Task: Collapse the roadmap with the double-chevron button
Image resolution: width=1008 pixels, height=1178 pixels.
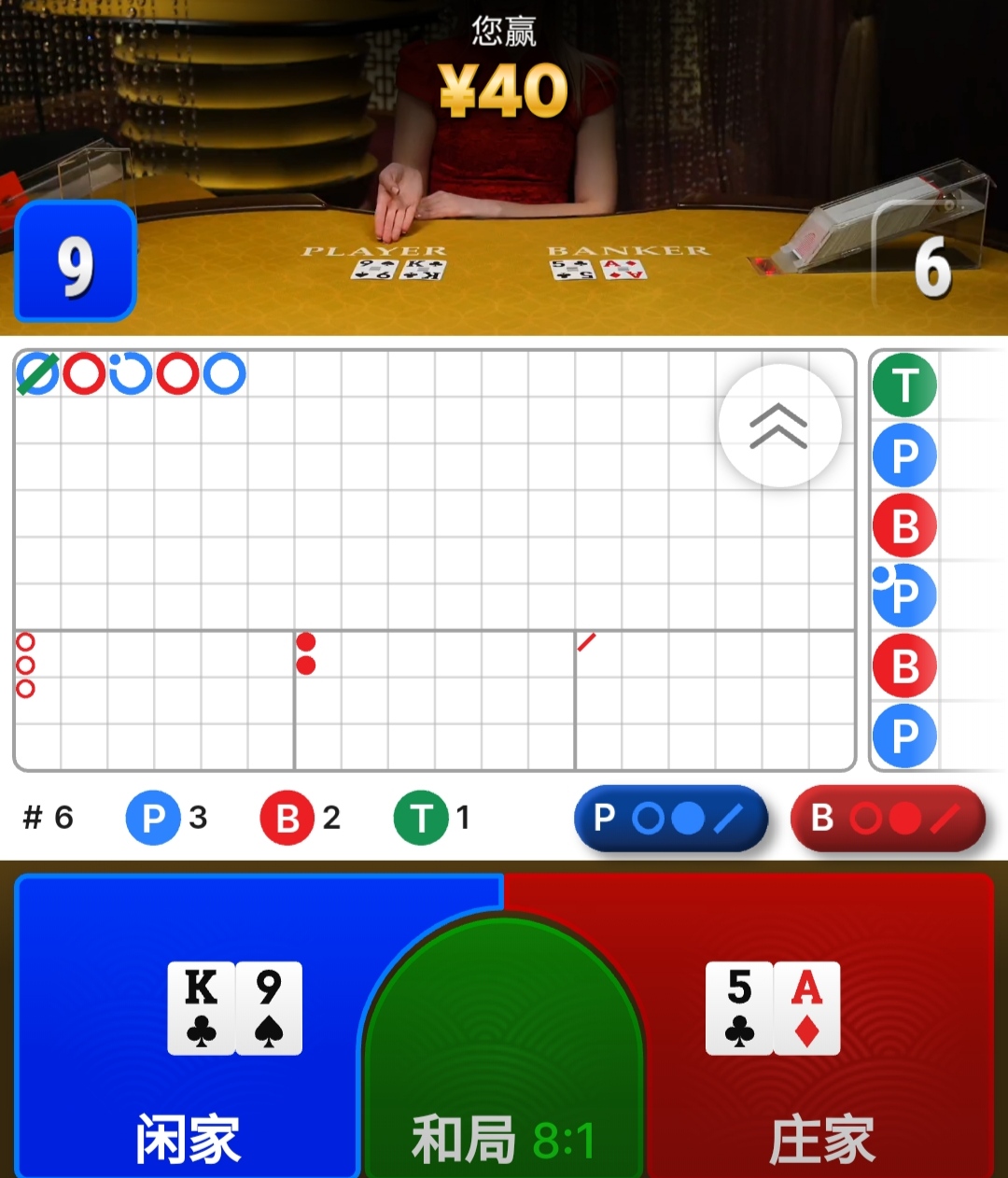Action: tap(779, 426)
